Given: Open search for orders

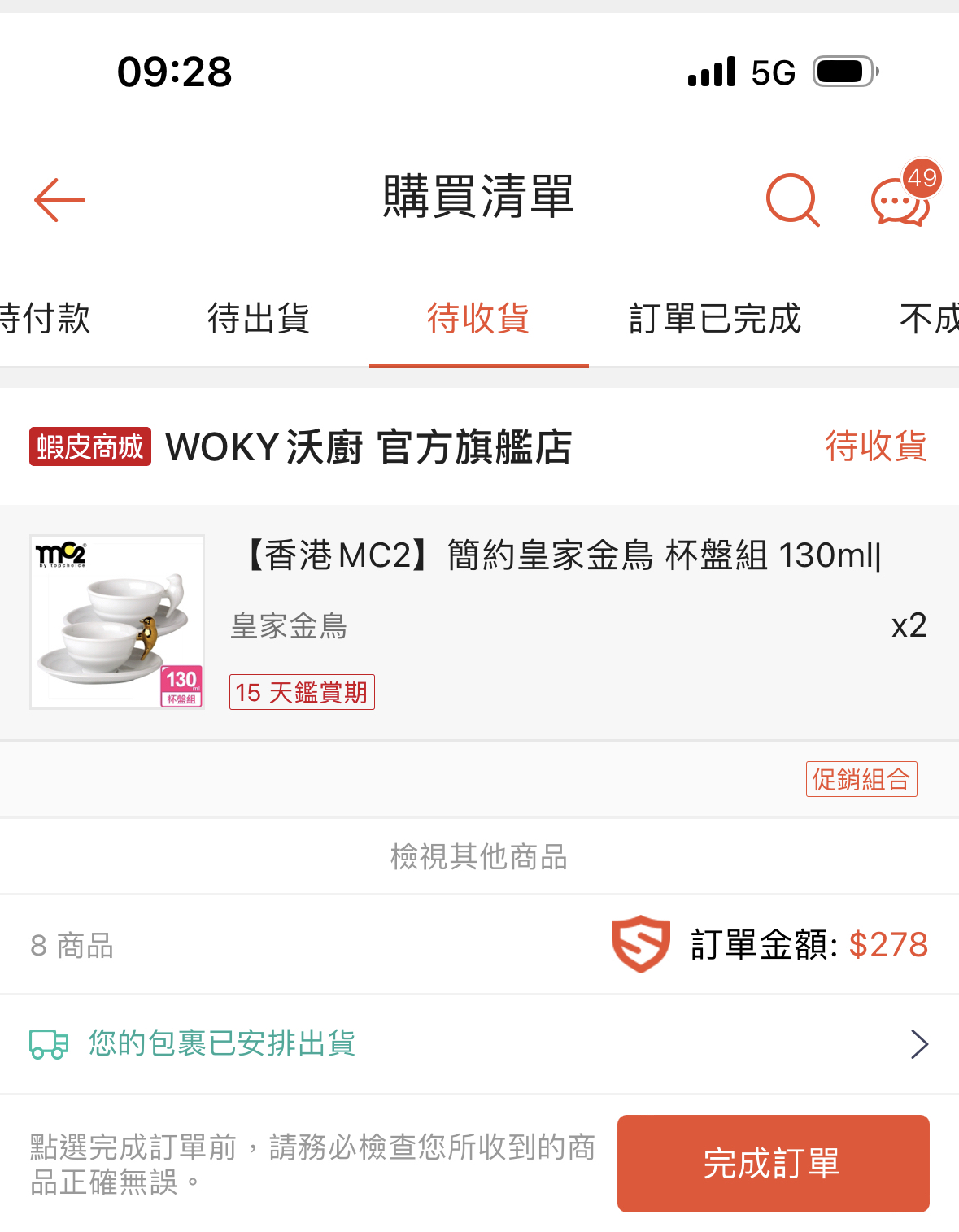Looking at the screenshot, I should [792, 200].
